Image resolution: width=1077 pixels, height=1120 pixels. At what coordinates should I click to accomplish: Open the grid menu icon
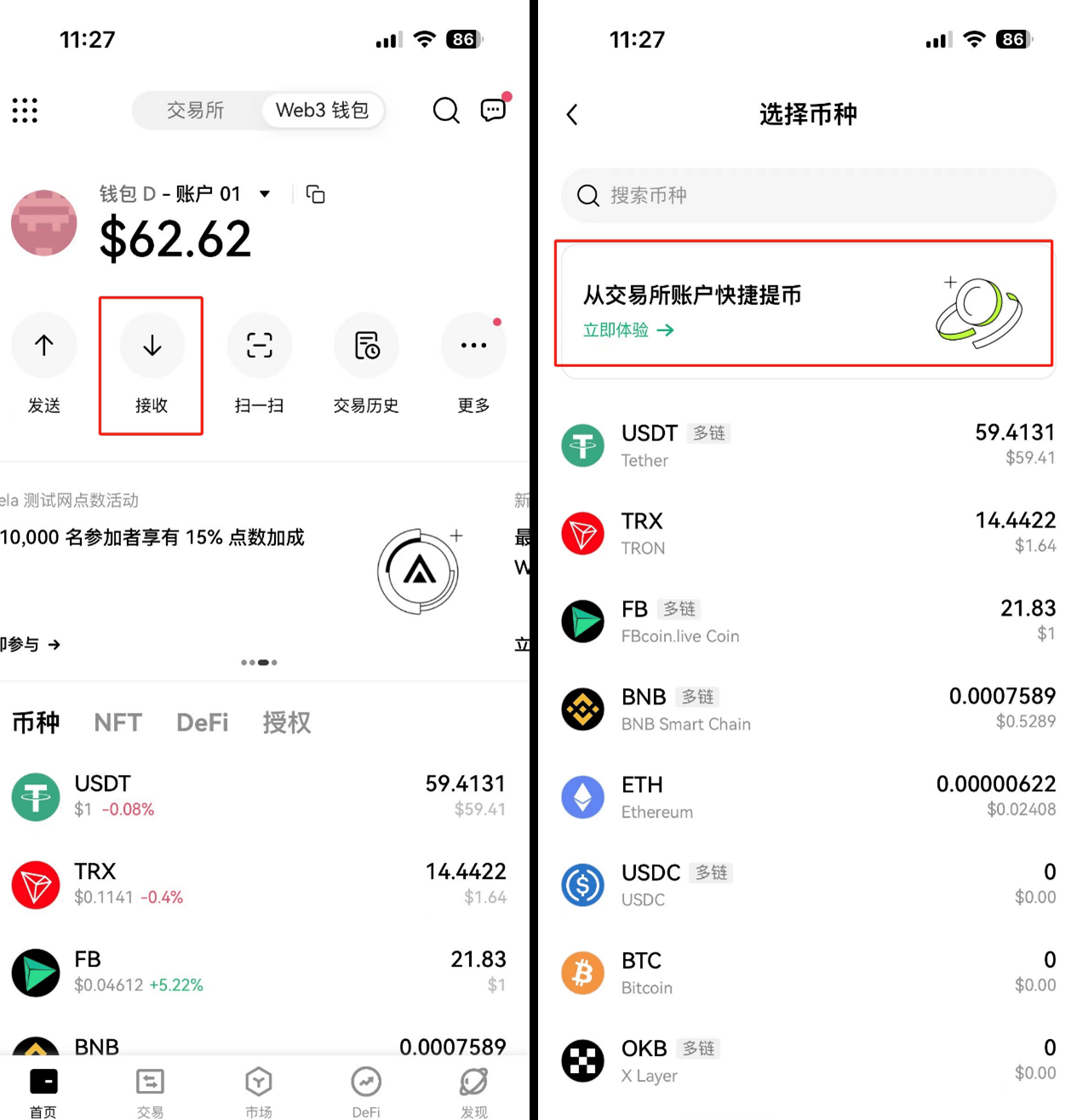click(25, 111)
